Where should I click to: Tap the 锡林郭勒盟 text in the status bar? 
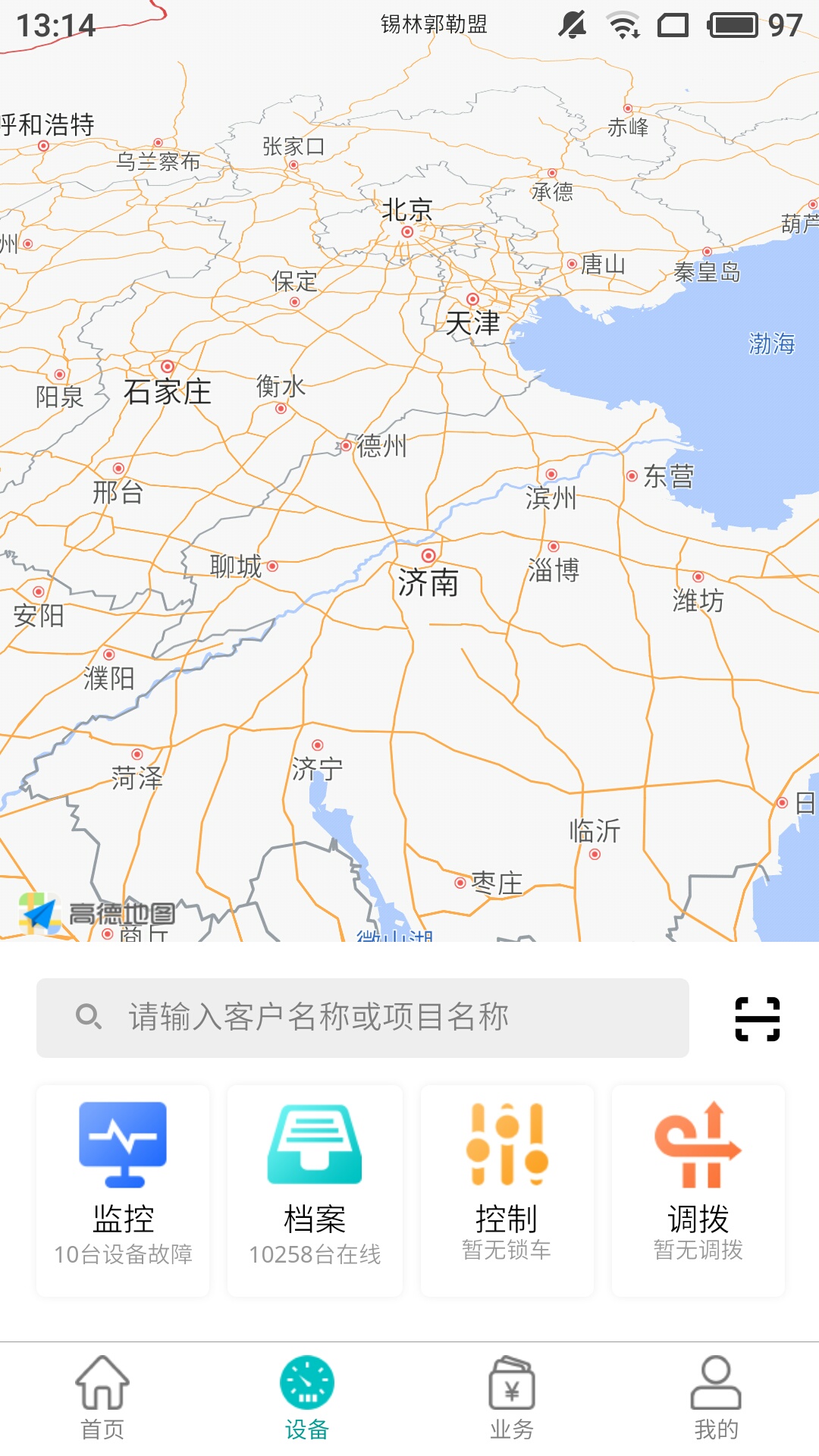point(434,24)
